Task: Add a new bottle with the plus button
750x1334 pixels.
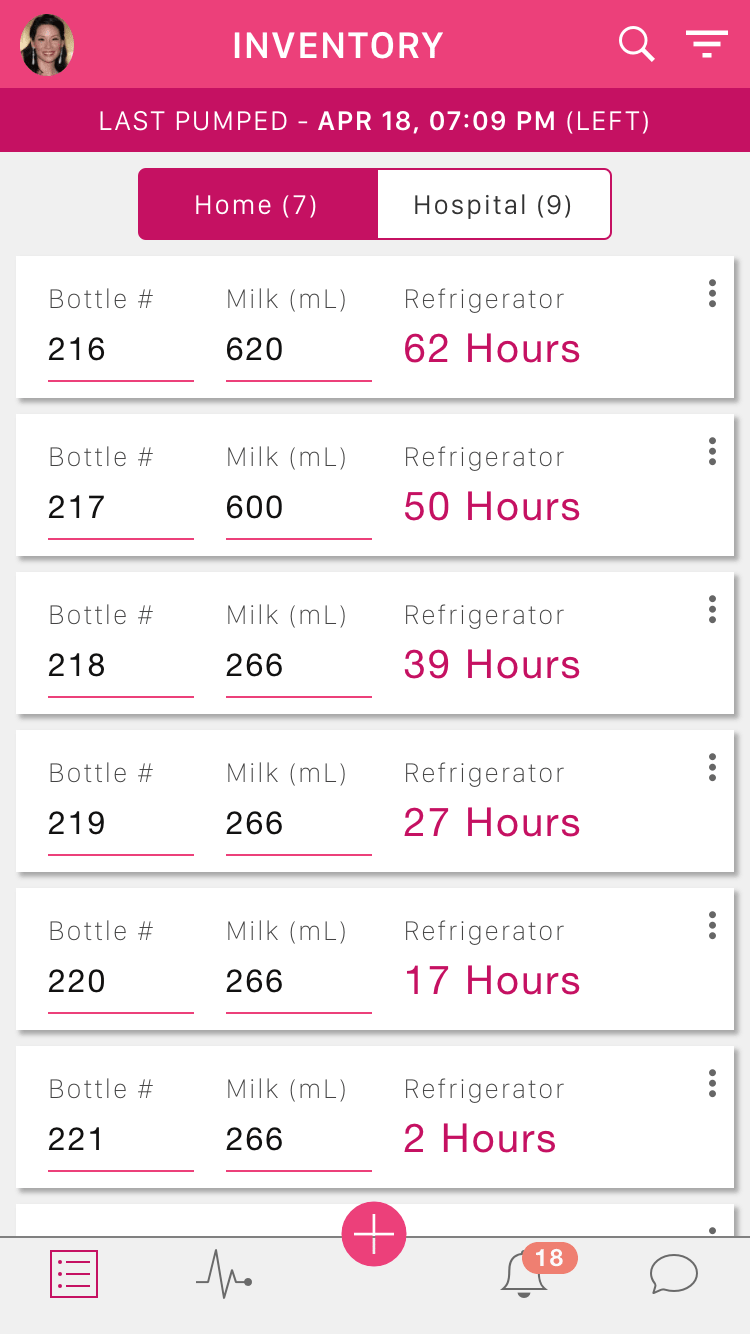Action: (374, 1235)
